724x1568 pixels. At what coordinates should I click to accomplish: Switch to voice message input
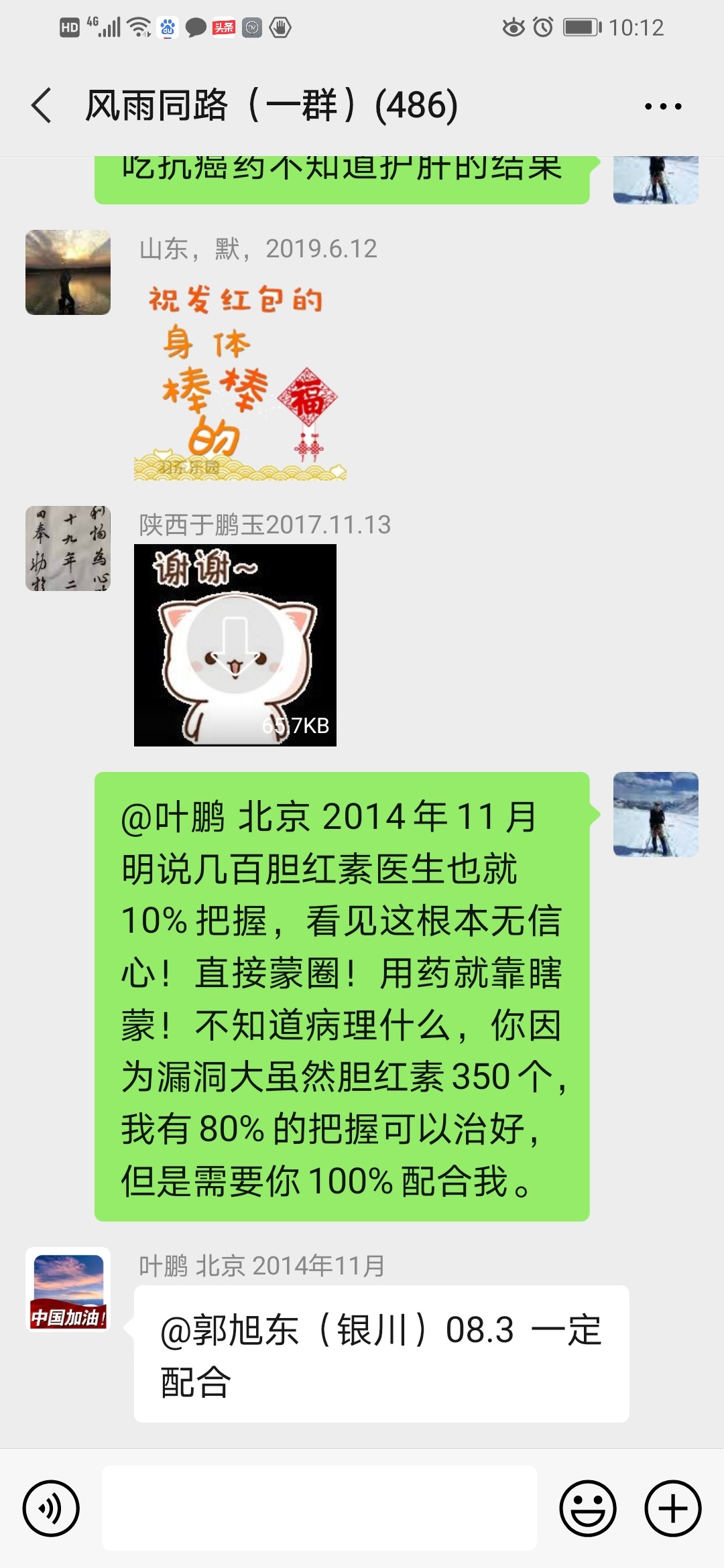(51, 1508)
